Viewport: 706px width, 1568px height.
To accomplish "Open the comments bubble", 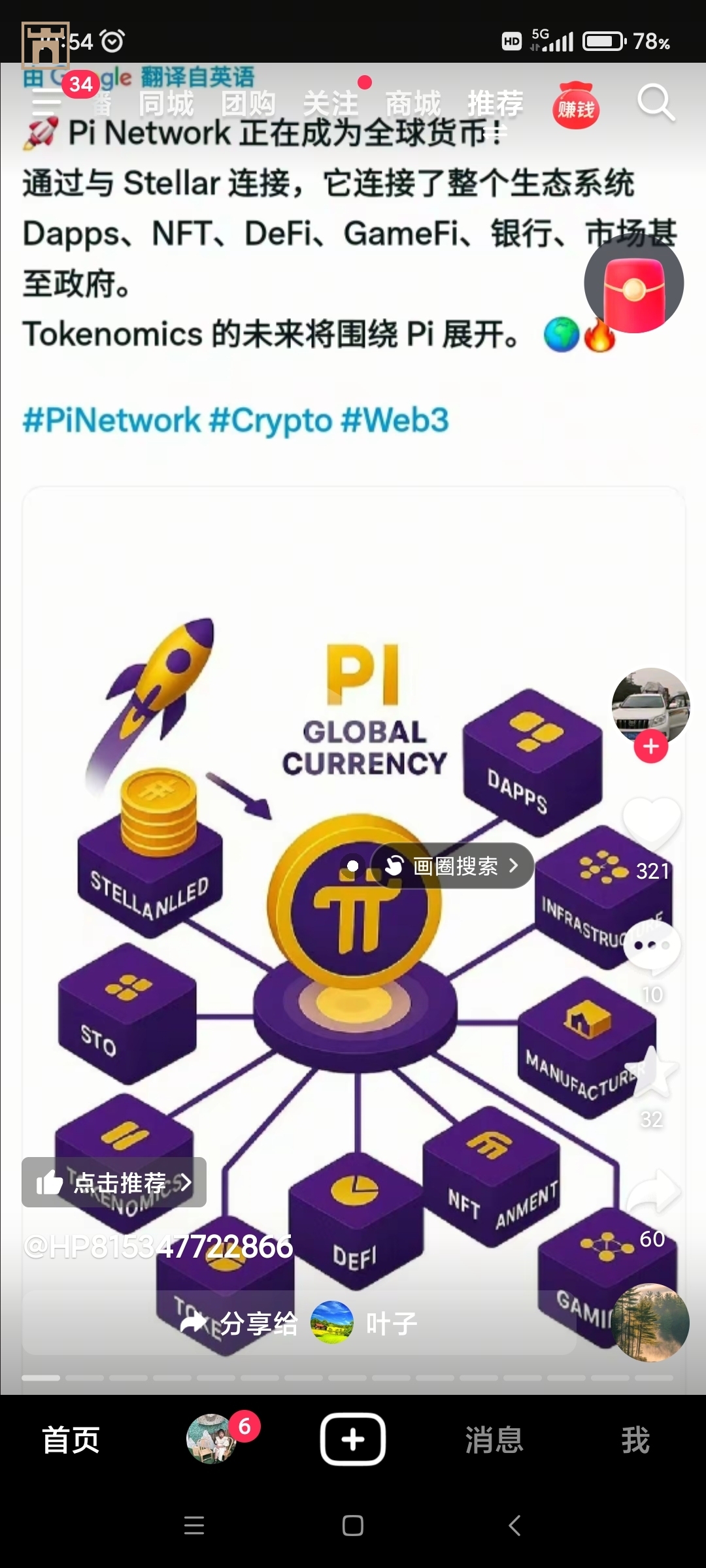I will click(652, 945).
